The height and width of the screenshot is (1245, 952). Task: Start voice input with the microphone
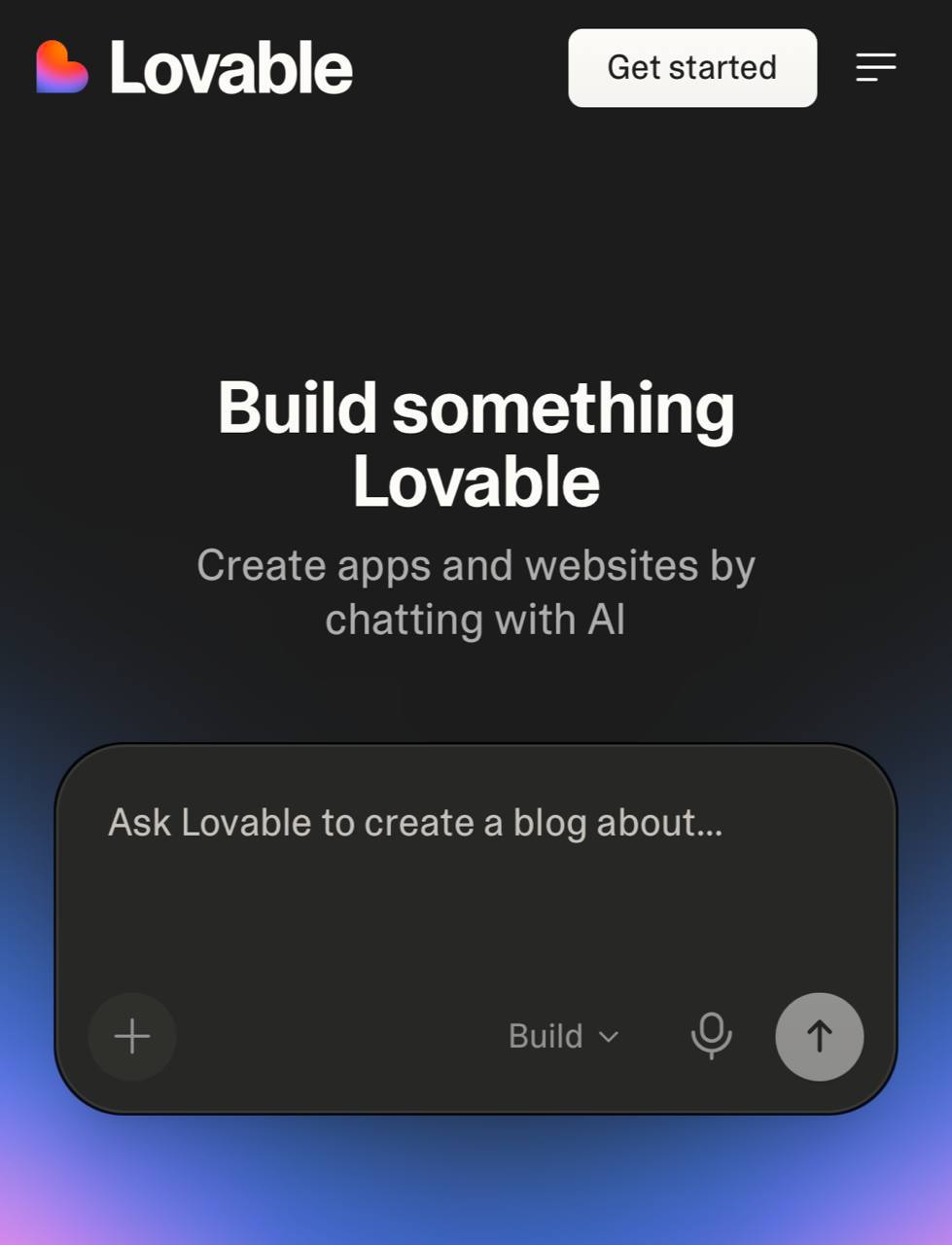tap(711, 1036)
